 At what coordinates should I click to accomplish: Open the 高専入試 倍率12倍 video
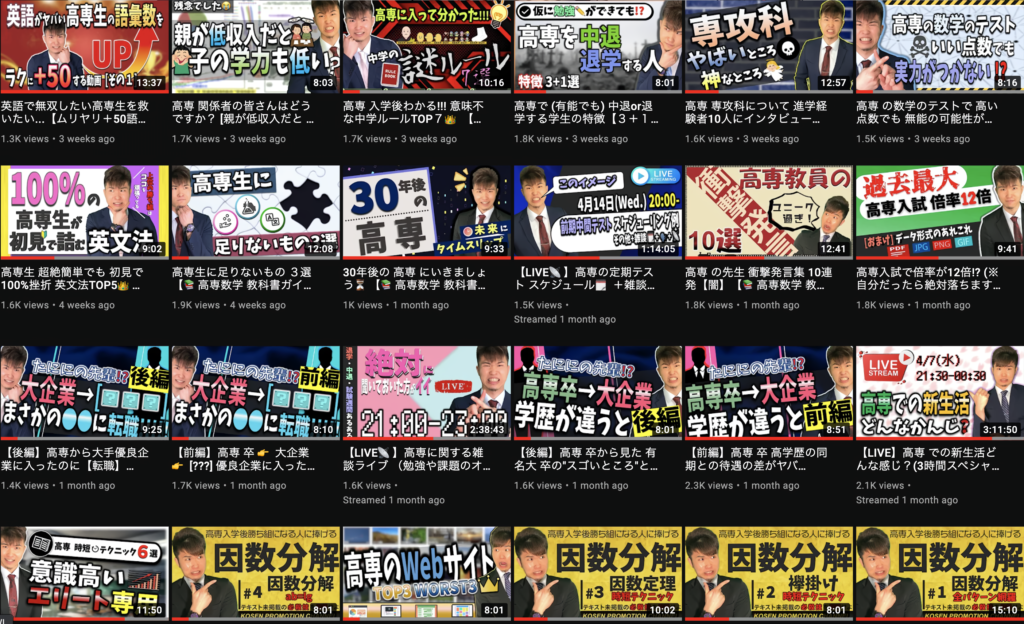click(x=940, y=212)
